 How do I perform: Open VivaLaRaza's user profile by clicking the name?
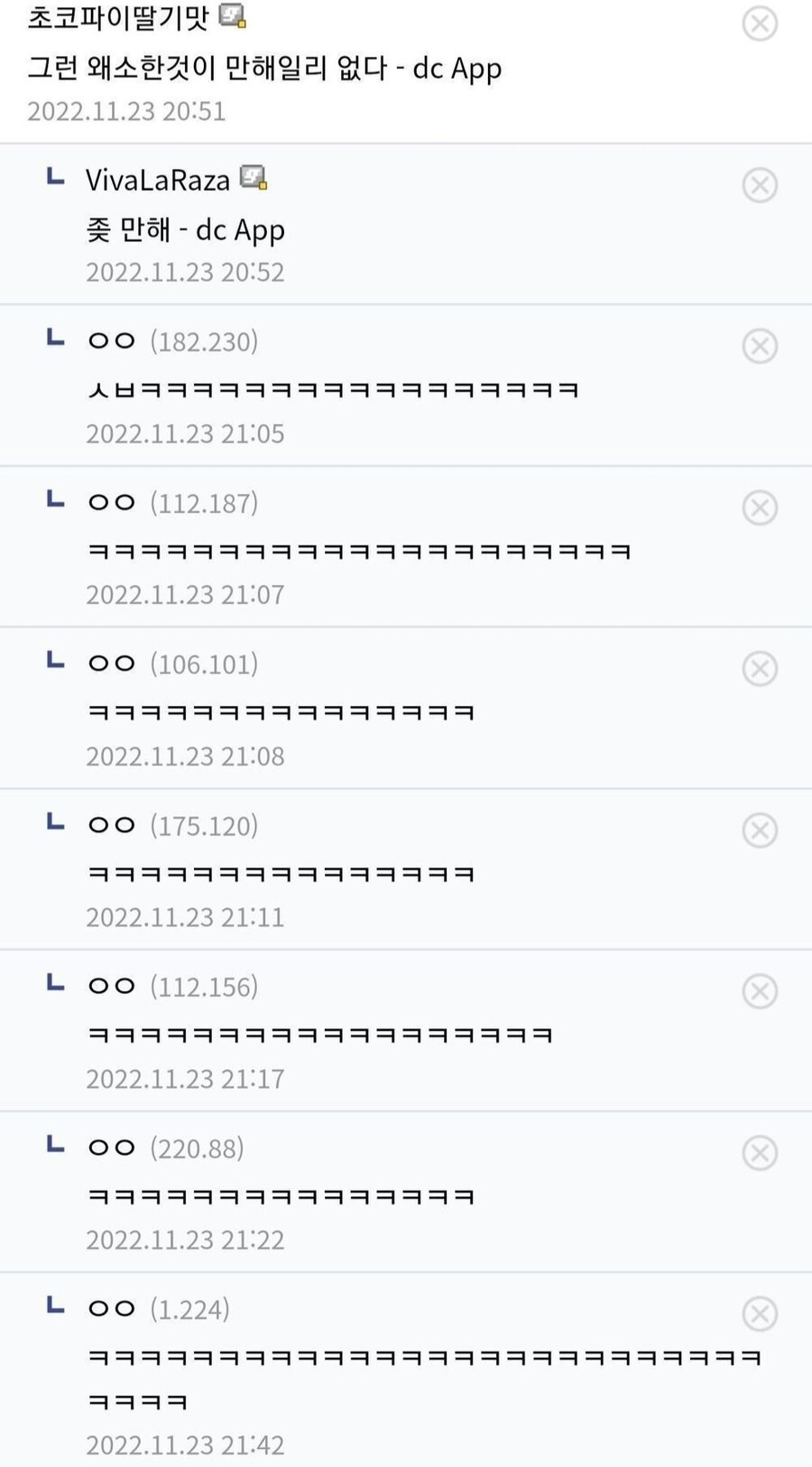tap(157, 180)
